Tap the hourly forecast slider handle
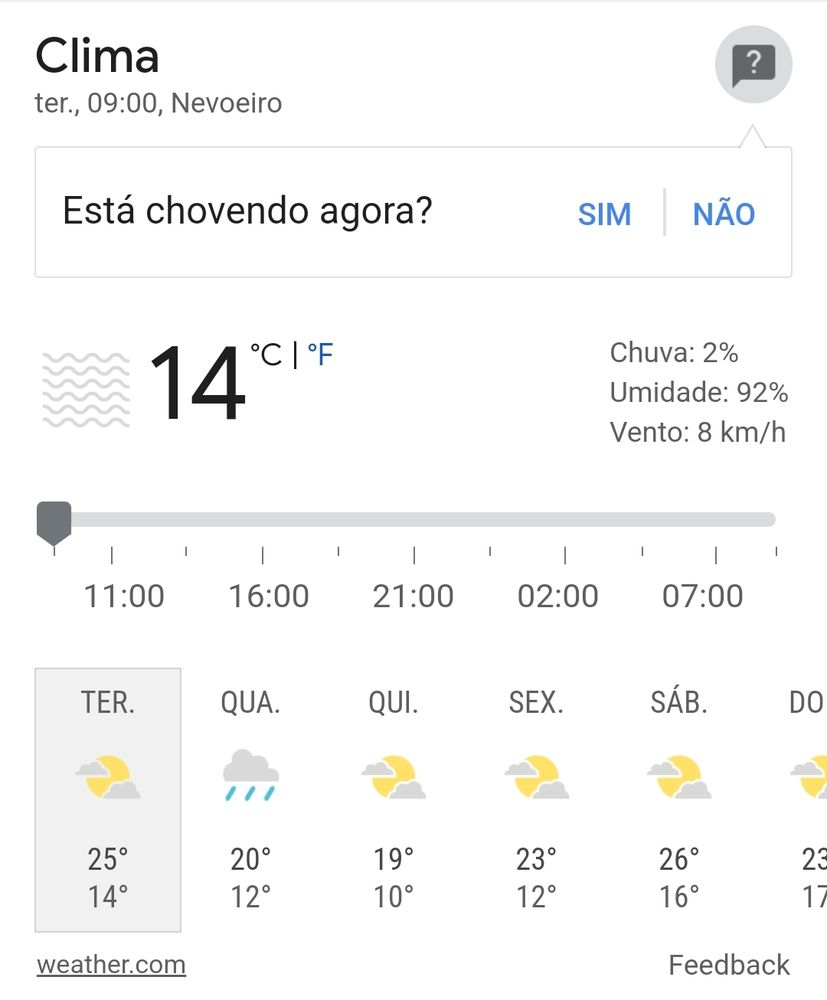827x1000 pixels. [54, 521]
